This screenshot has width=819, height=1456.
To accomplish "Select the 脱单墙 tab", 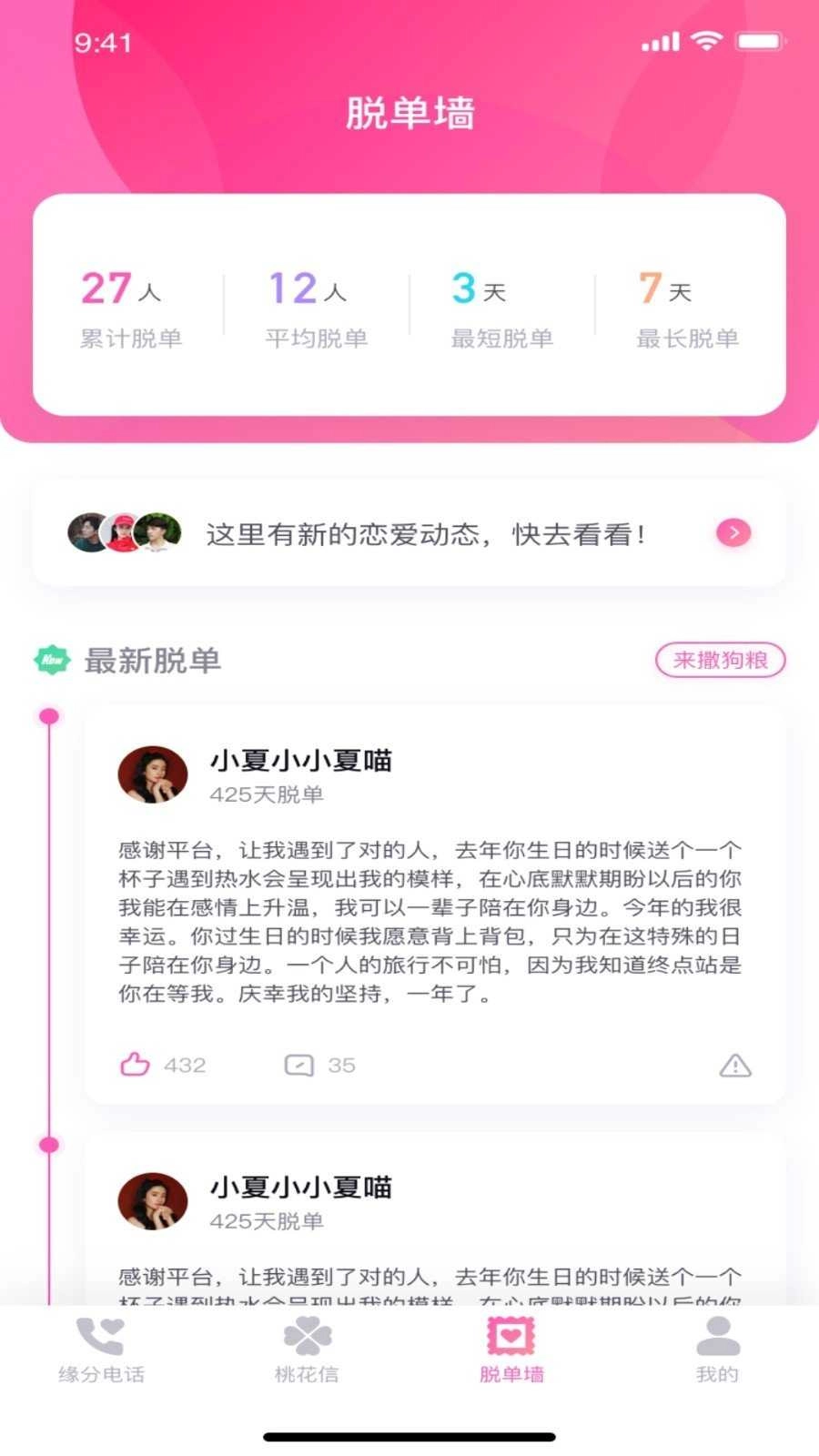I will tap(511, 1350).
